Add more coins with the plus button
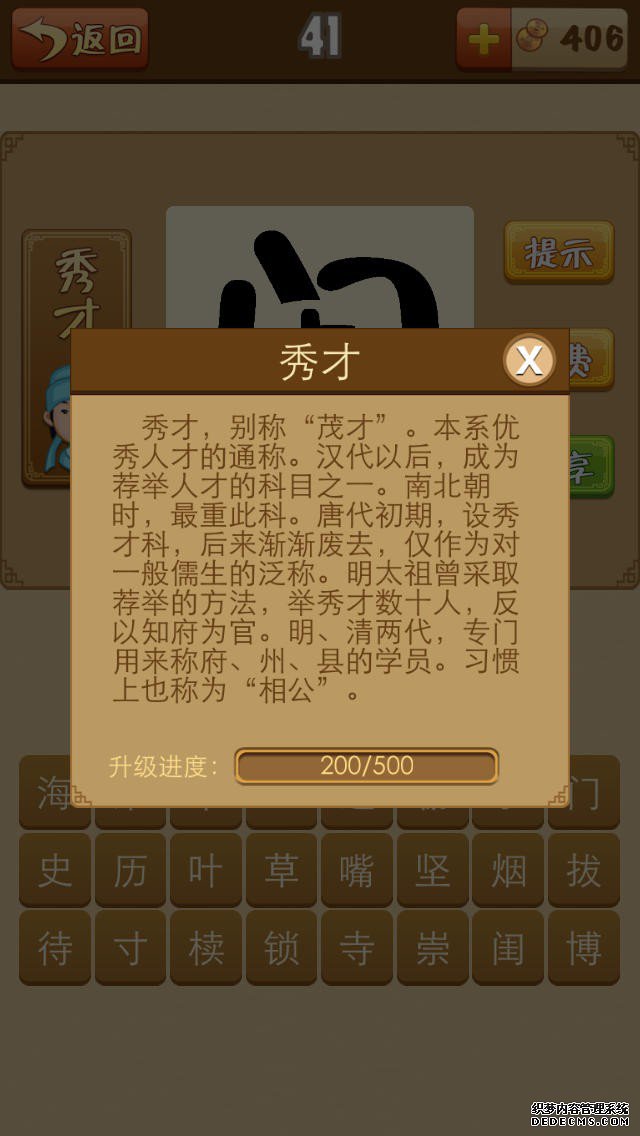This screenshot has width=640, height=1136. point(484,40)
